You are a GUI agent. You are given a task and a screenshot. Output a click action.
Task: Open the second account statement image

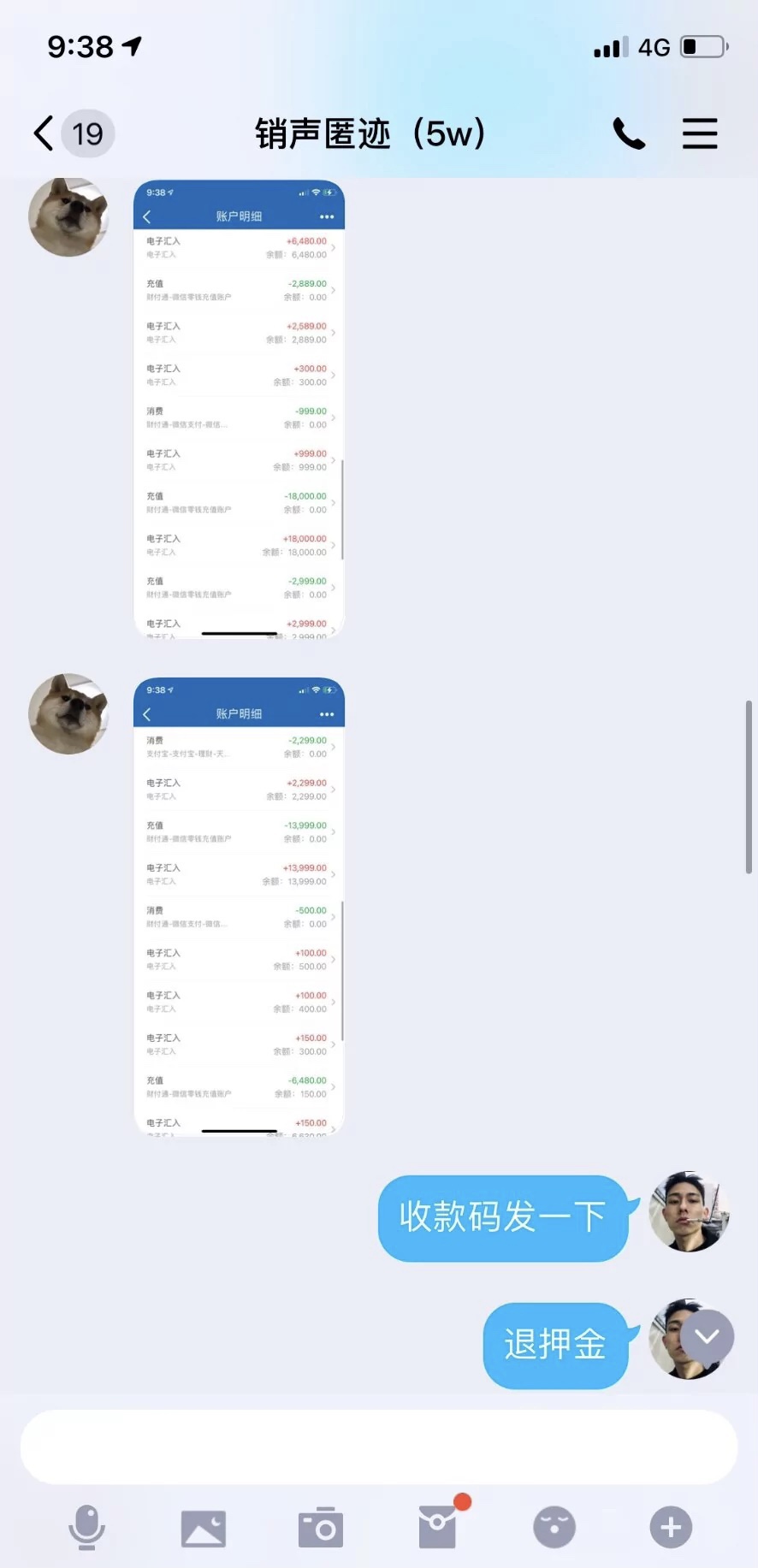239,907
